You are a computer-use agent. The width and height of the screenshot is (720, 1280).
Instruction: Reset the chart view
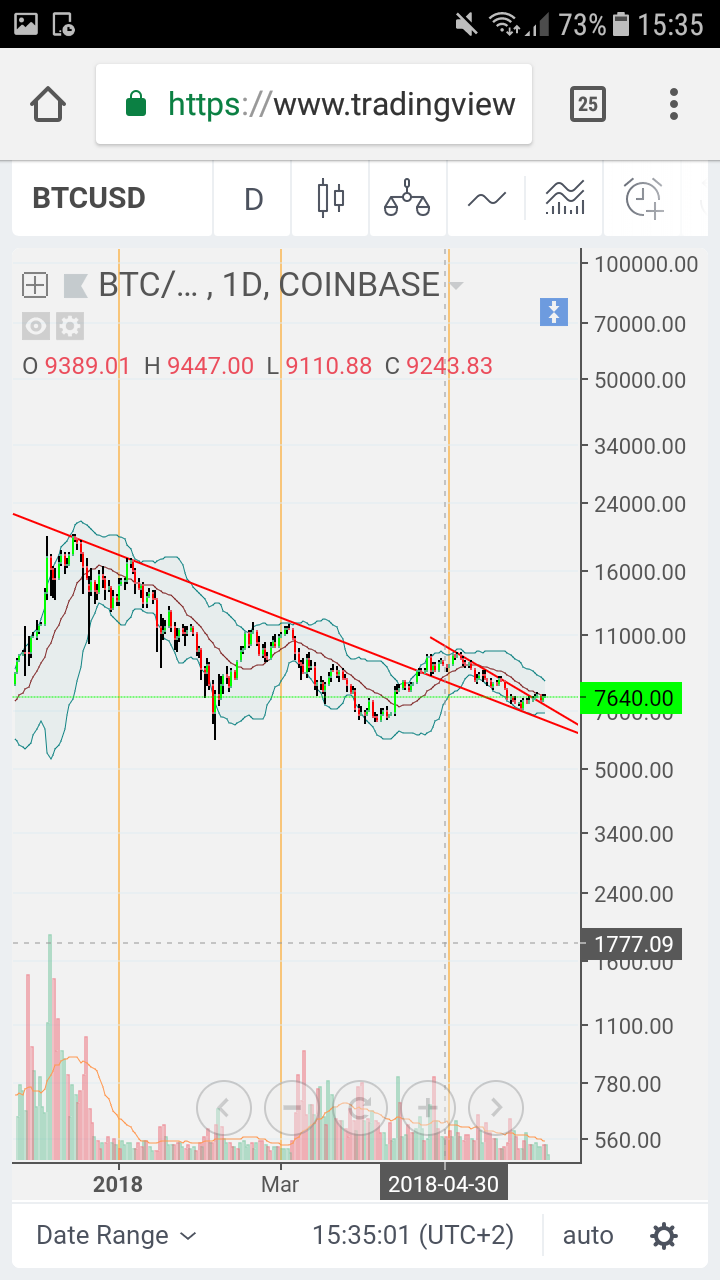pyautogui.click(x=360, y=1108)
